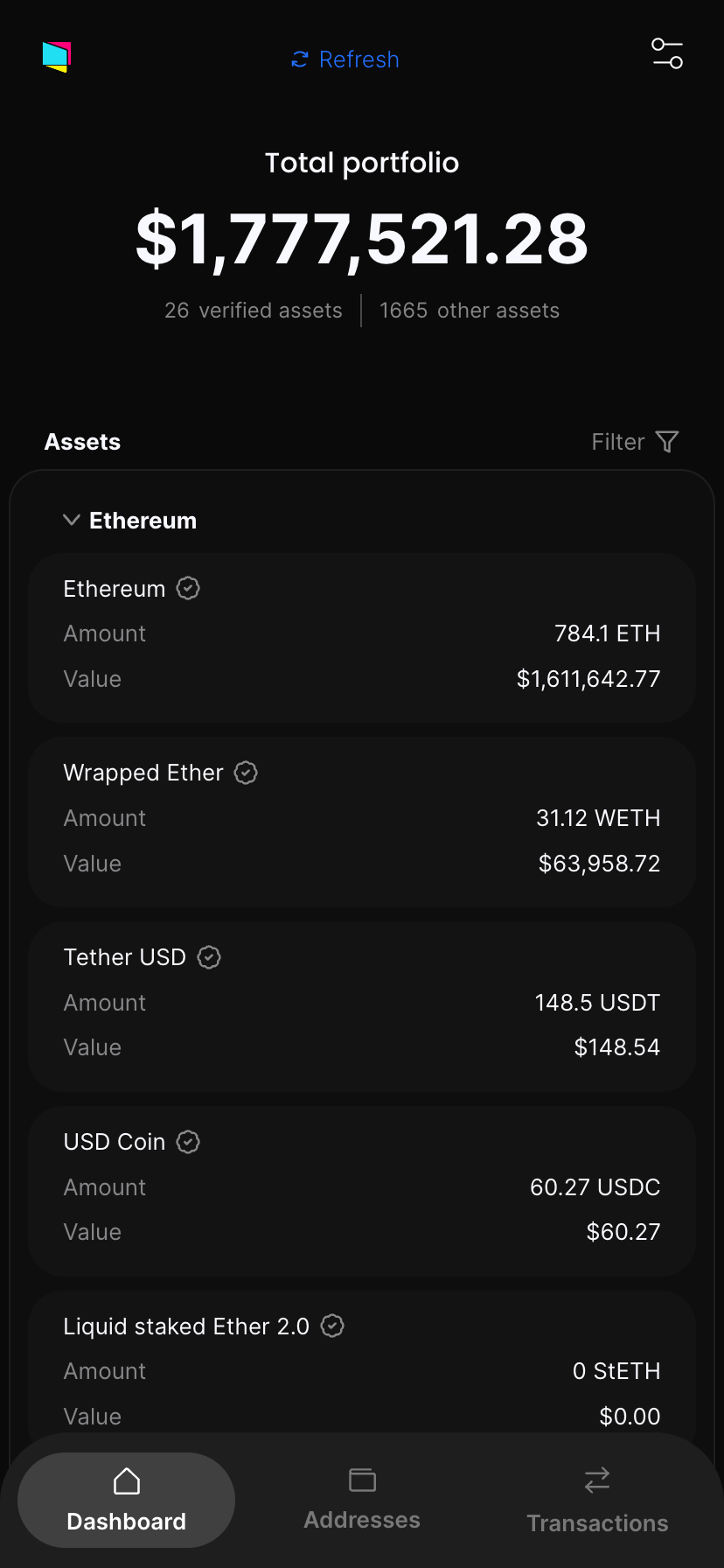Click the filter funnel icon
724x1568 pixels.
pyautogui.click(x=667, y=442)
